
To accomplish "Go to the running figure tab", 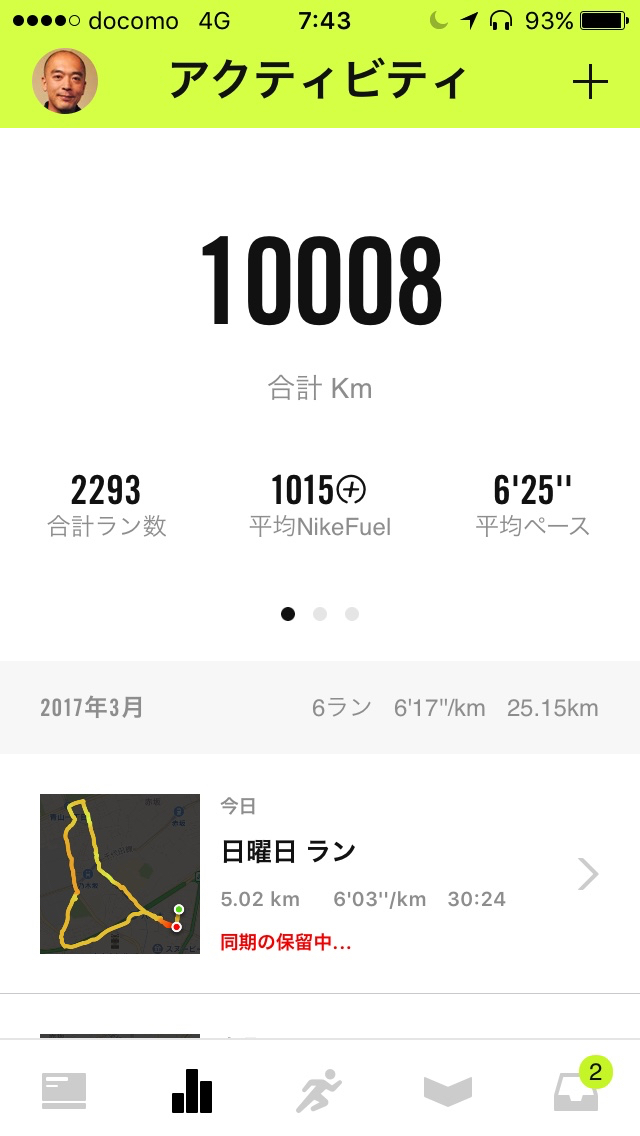I will coord(319,1090).
